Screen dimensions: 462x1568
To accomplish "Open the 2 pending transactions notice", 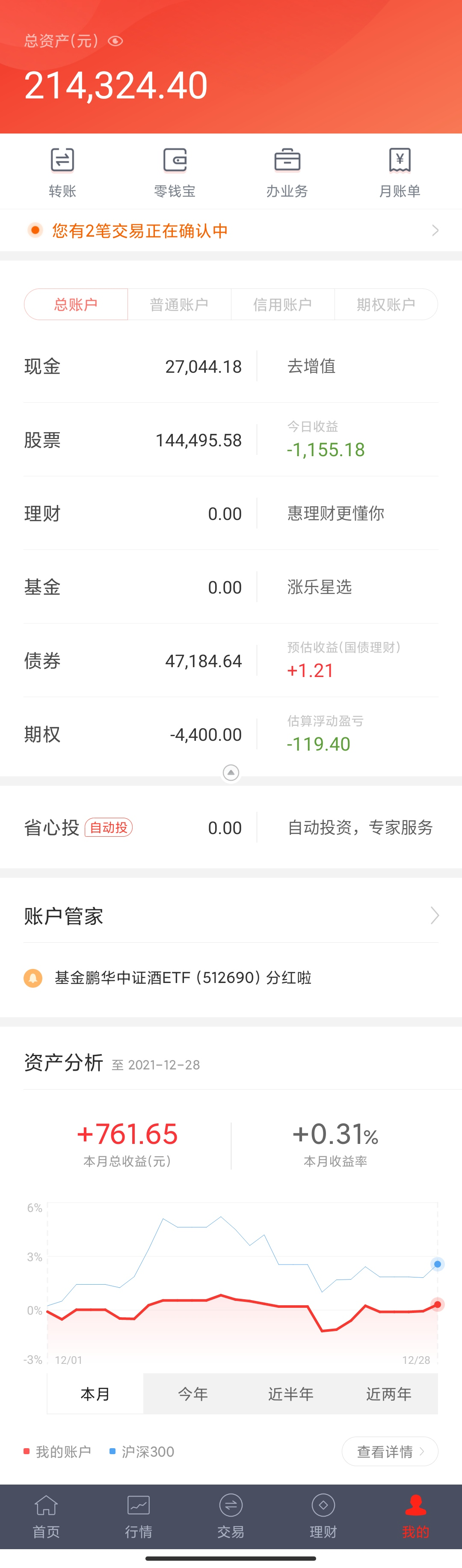I will 231,231.
